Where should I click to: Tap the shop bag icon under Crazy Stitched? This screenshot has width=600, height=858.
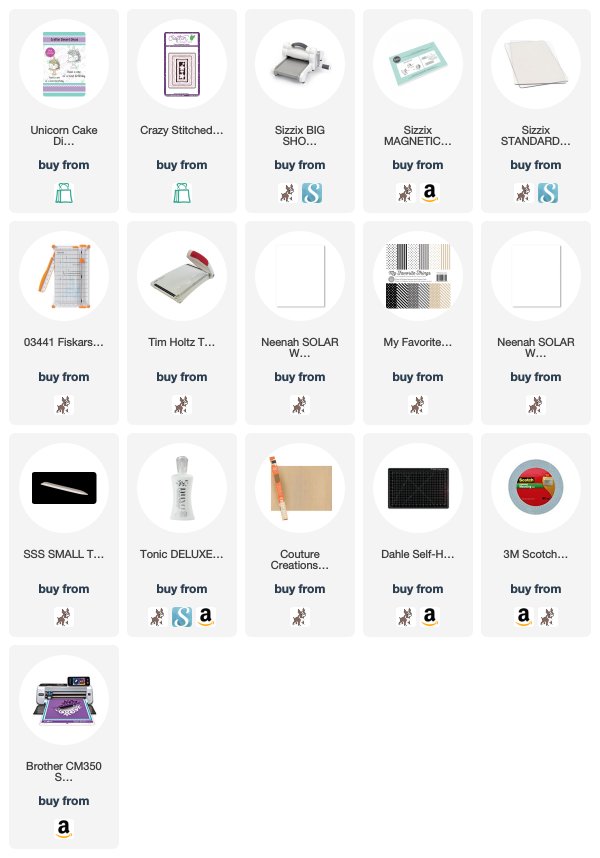point(182,193)
